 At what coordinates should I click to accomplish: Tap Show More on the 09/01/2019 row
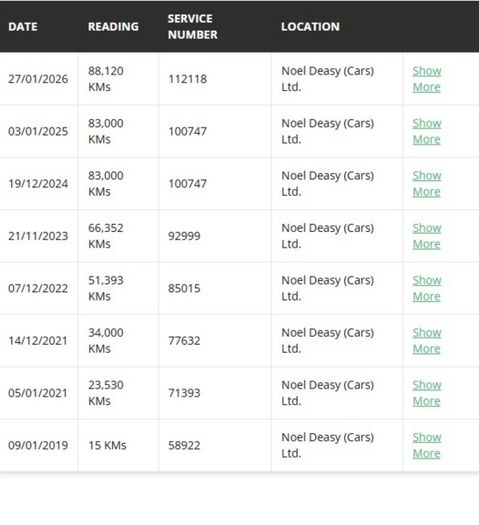[x=427, y=445]
